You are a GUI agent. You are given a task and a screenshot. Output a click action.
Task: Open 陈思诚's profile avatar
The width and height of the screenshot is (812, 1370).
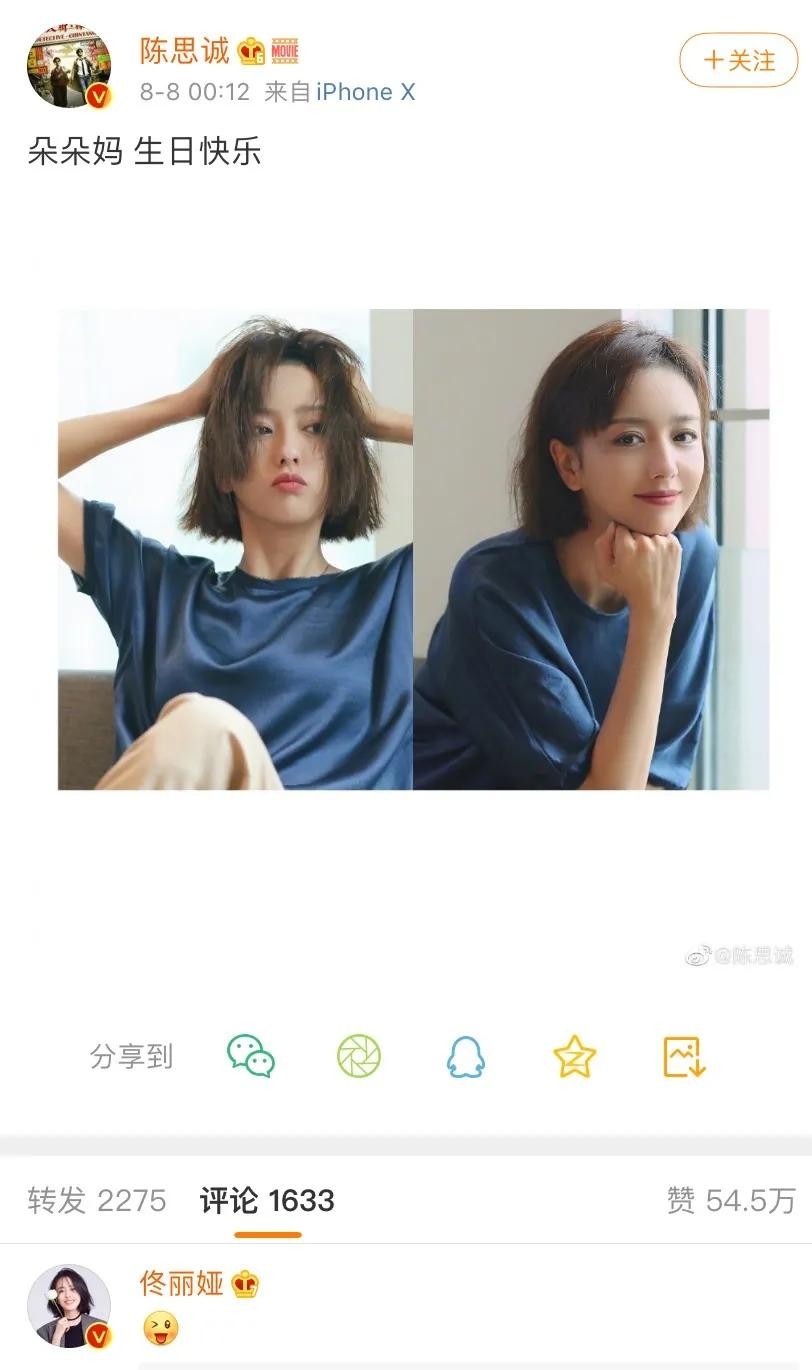click(x=68, y=65)
